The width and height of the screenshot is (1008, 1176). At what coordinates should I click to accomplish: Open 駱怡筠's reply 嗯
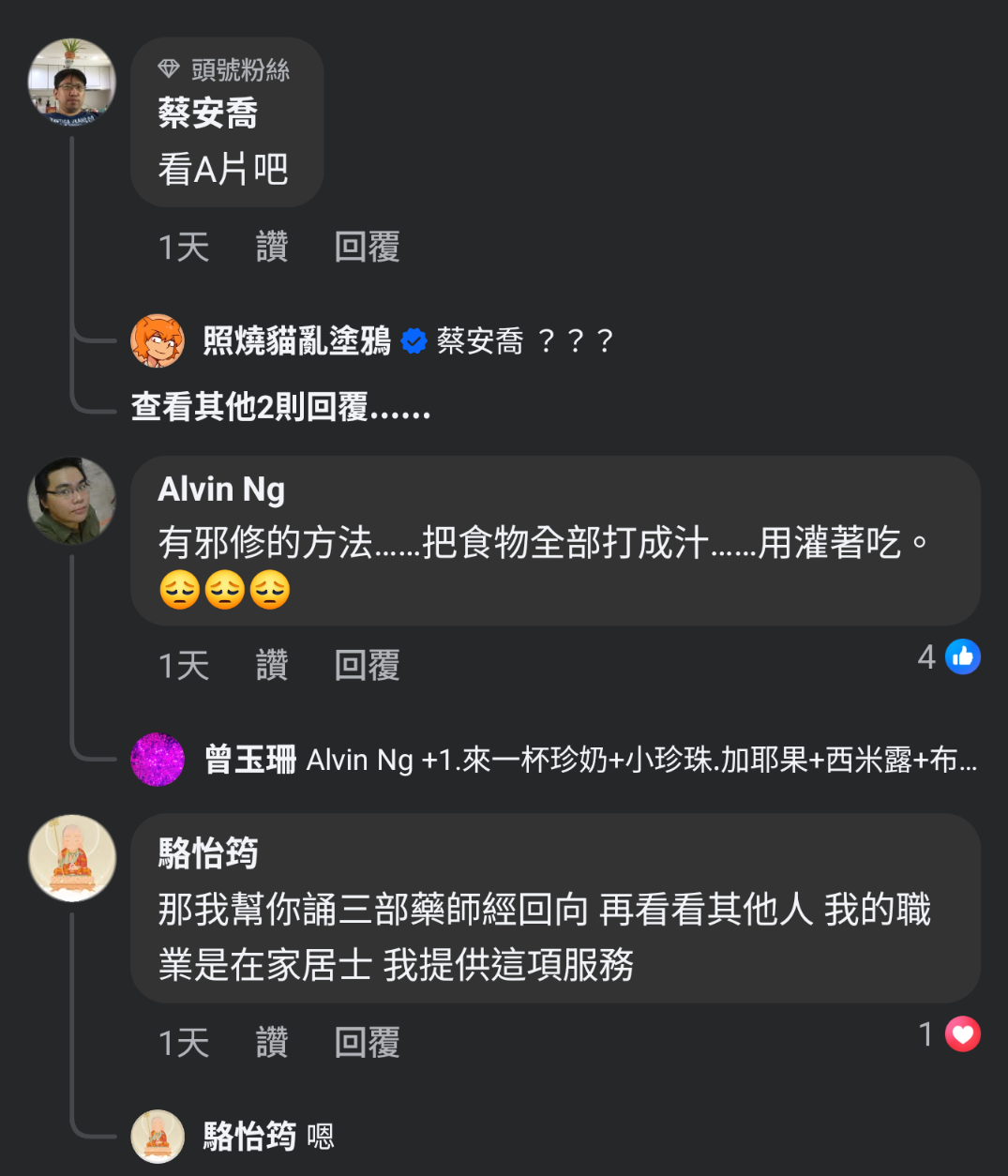click(x=321, y=1137)
